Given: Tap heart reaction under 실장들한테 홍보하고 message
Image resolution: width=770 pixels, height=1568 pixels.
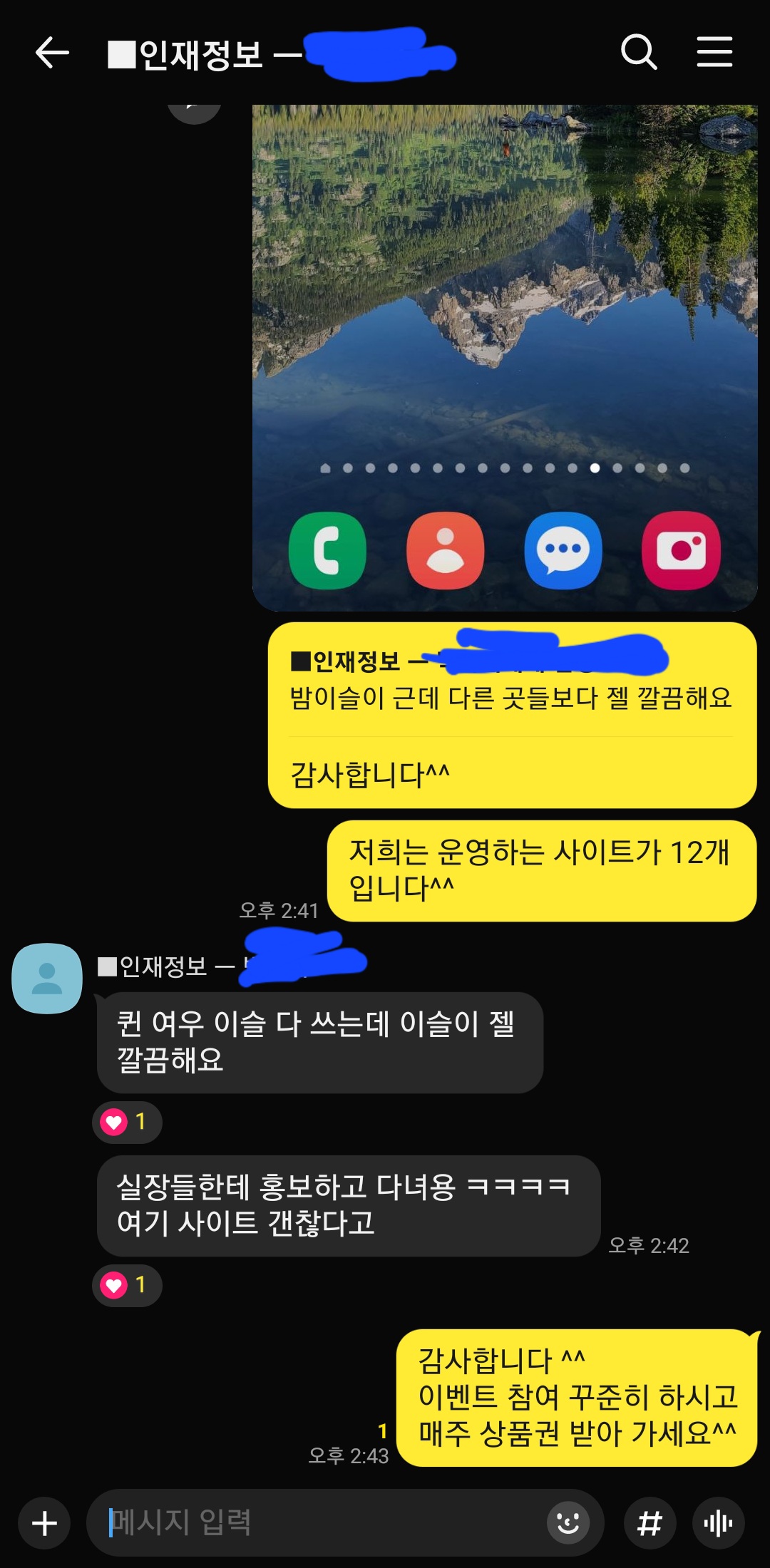Looking at the screenshot, I should (x=127, y=1285).
